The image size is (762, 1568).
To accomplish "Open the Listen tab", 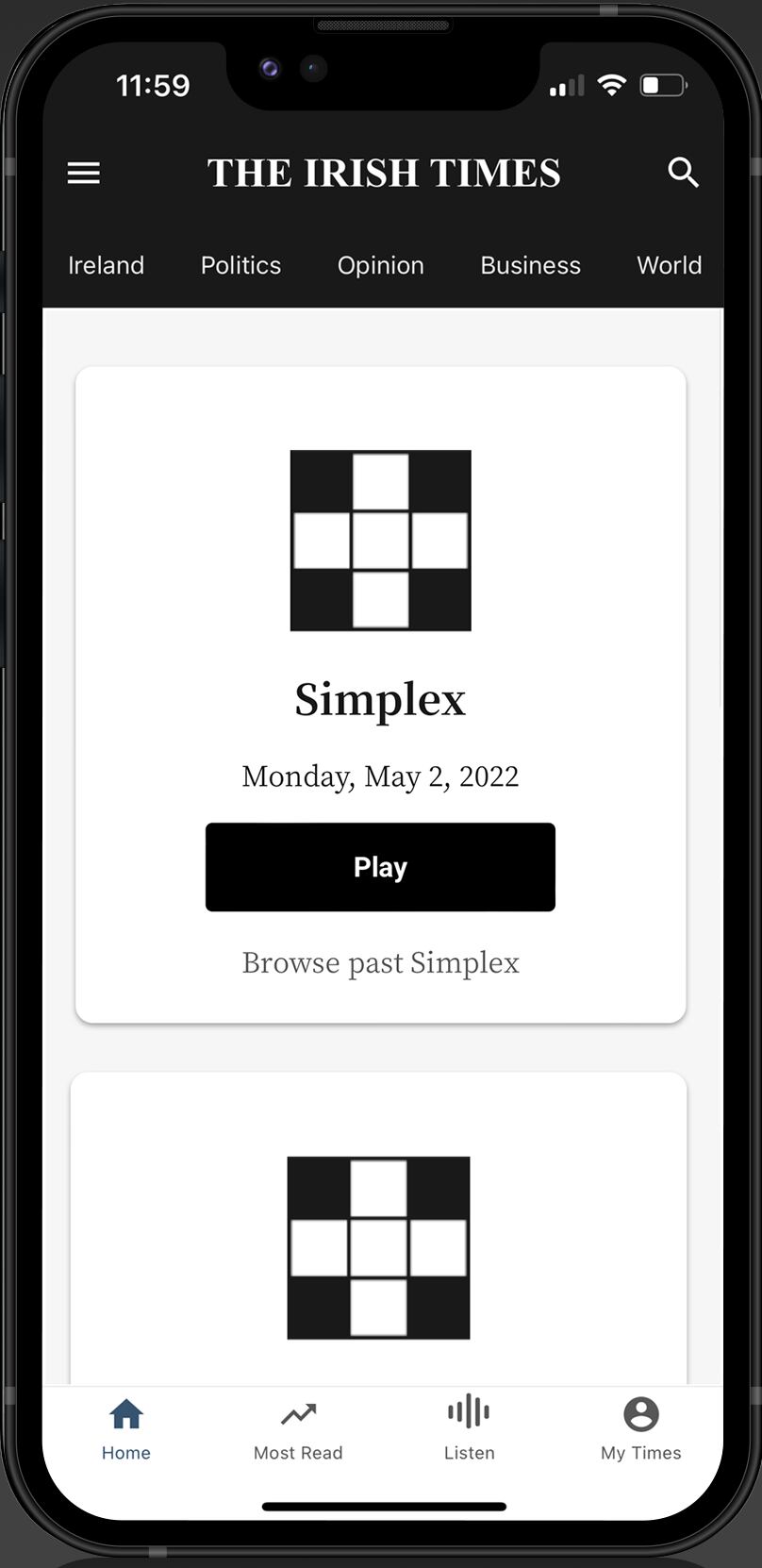I will [x=469, y=1428].
